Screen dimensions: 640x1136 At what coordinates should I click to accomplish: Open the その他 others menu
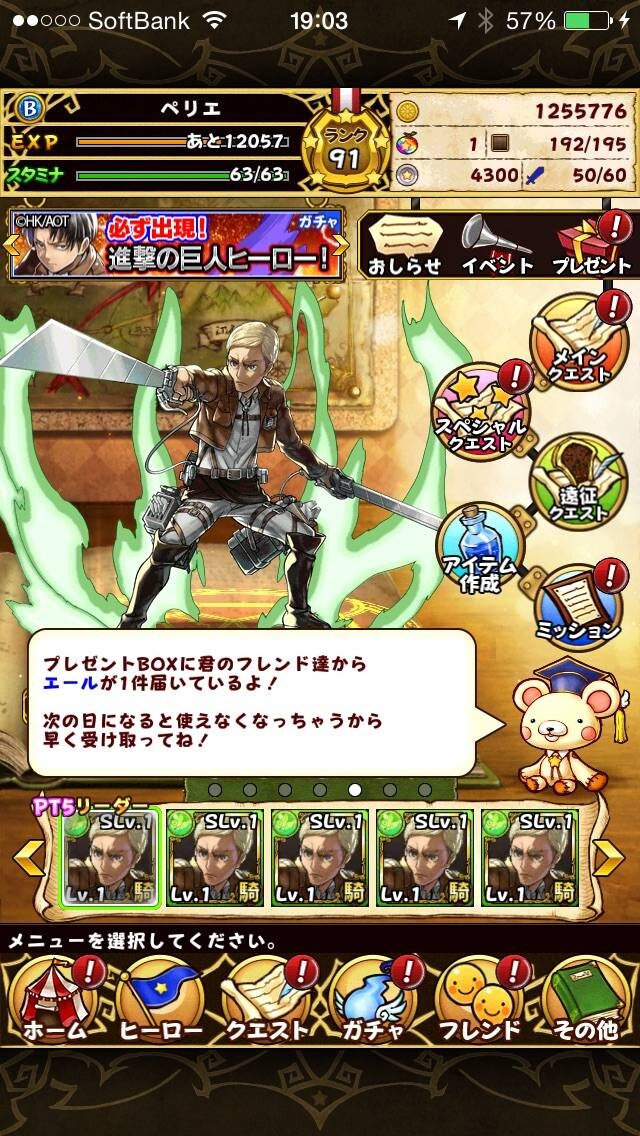pyautogui.click(x=584, y=998)
